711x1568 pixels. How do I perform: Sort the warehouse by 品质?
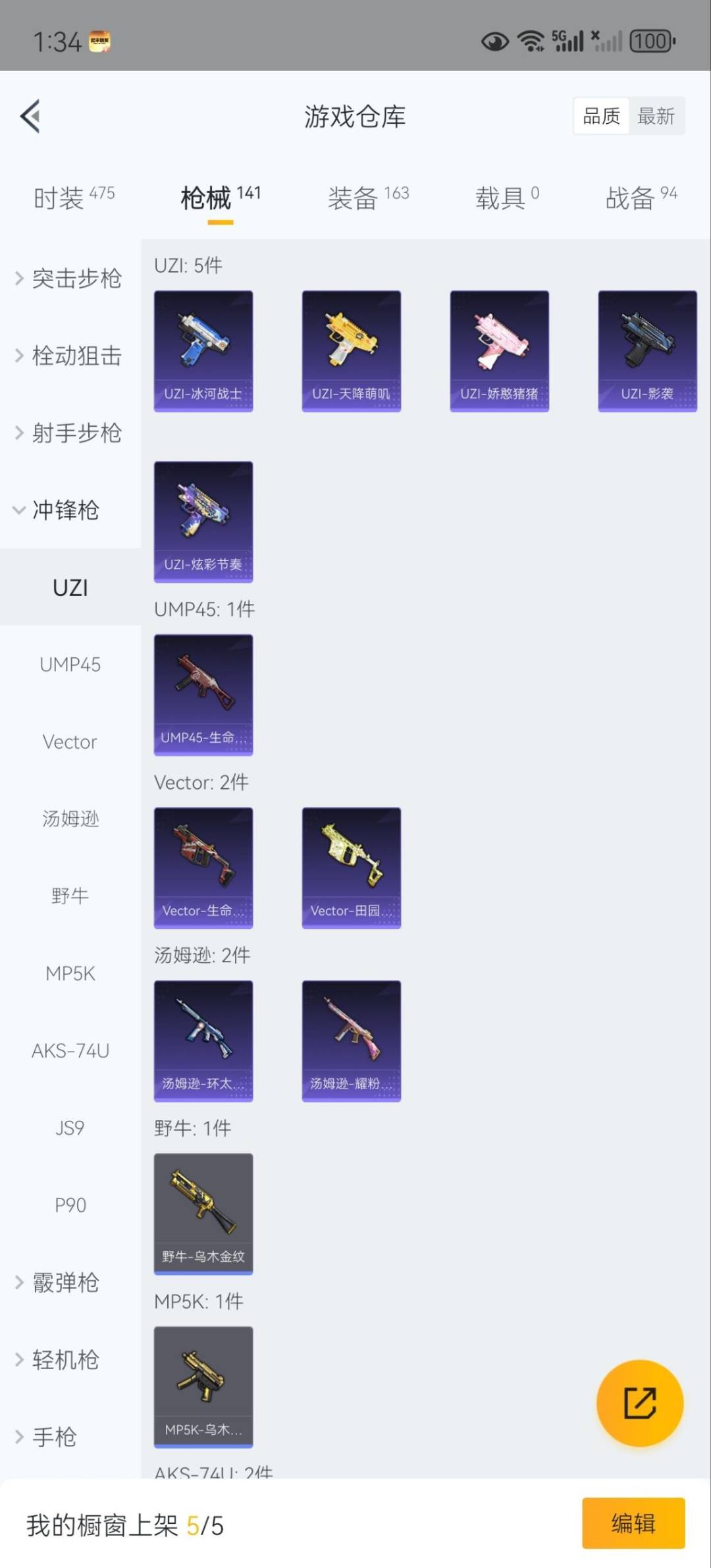pyautogui.click(x=601, y=117)
